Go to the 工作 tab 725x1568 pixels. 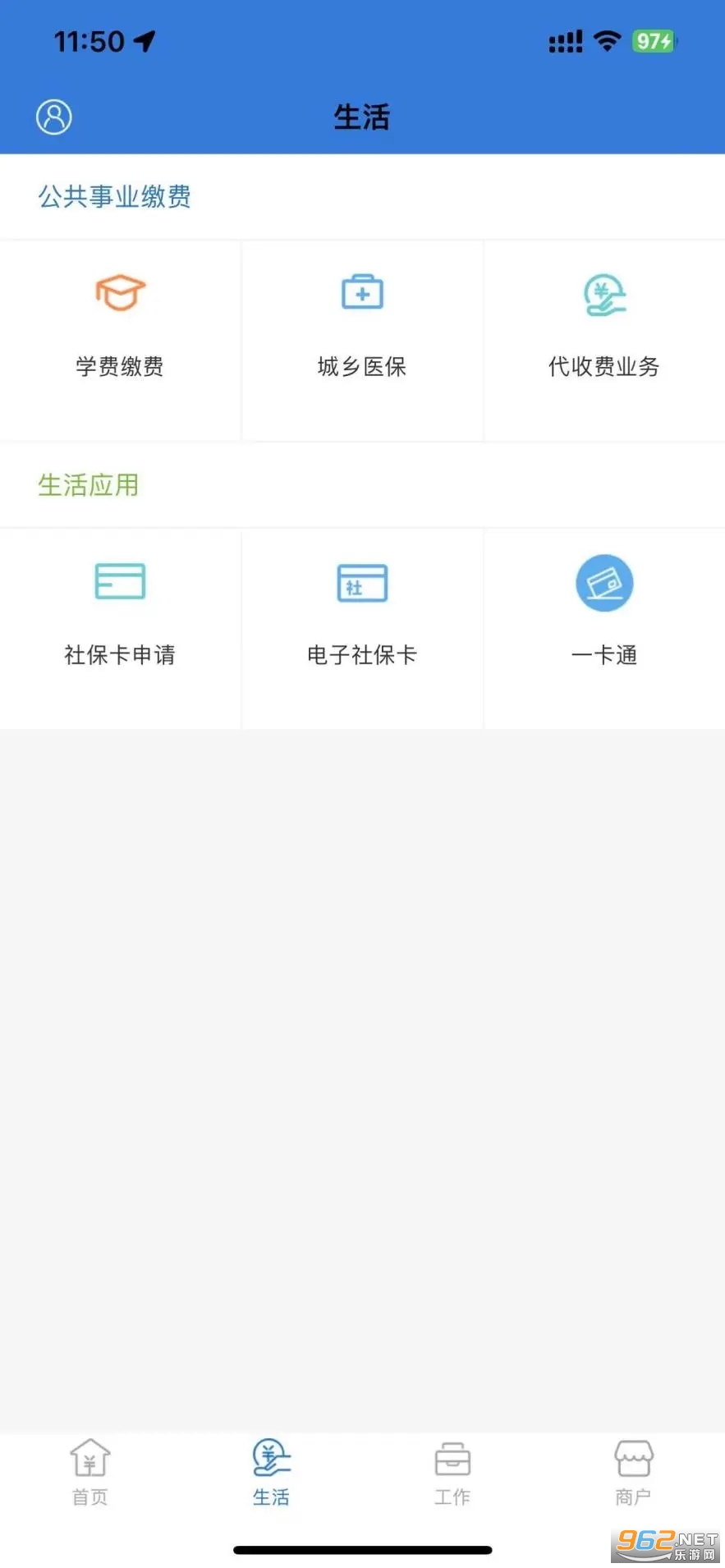point(452,1474)
